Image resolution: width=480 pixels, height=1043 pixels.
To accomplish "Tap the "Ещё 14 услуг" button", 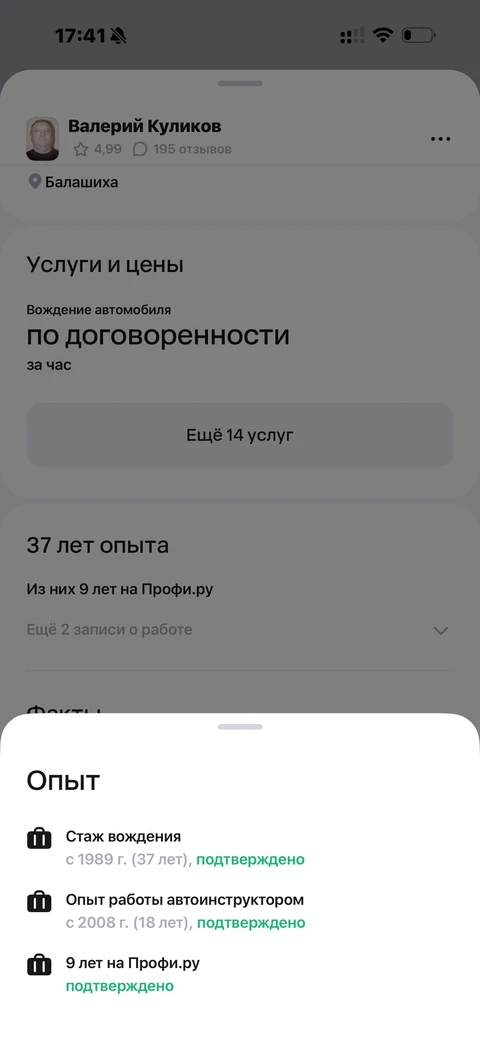I will pyautogui.click(x=240, y=435).
